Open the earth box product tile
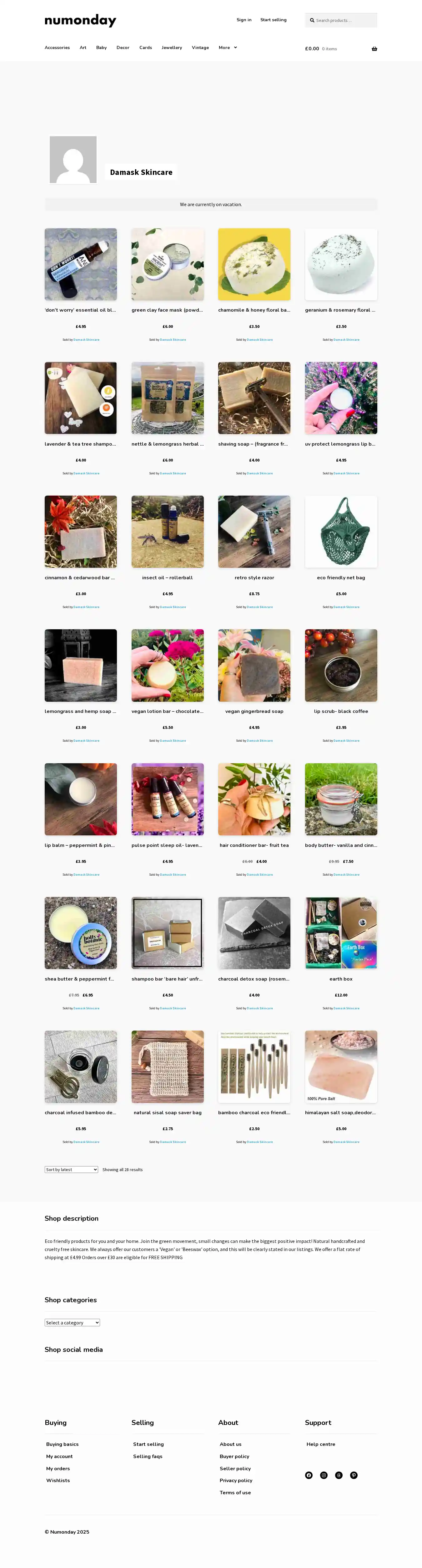This screenshot has width=422, height=1568. [340, 932]
